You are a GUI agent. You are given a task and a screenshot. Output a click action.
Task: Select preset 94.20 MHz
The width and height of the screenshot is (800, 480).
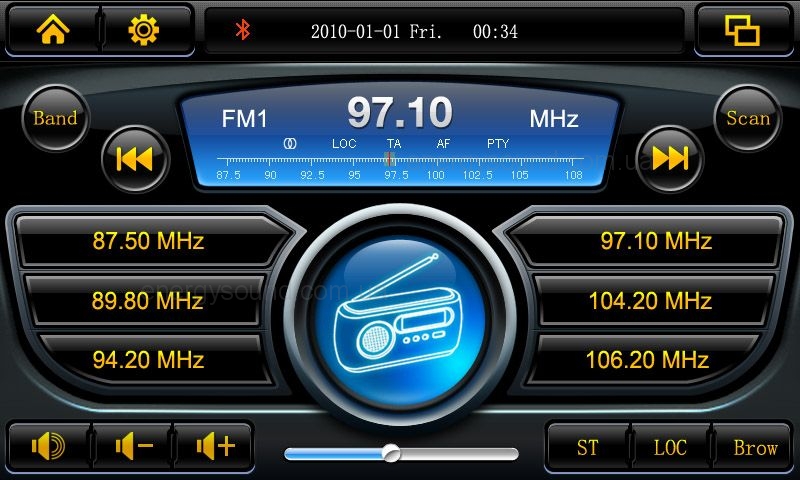tap(148, 359)
